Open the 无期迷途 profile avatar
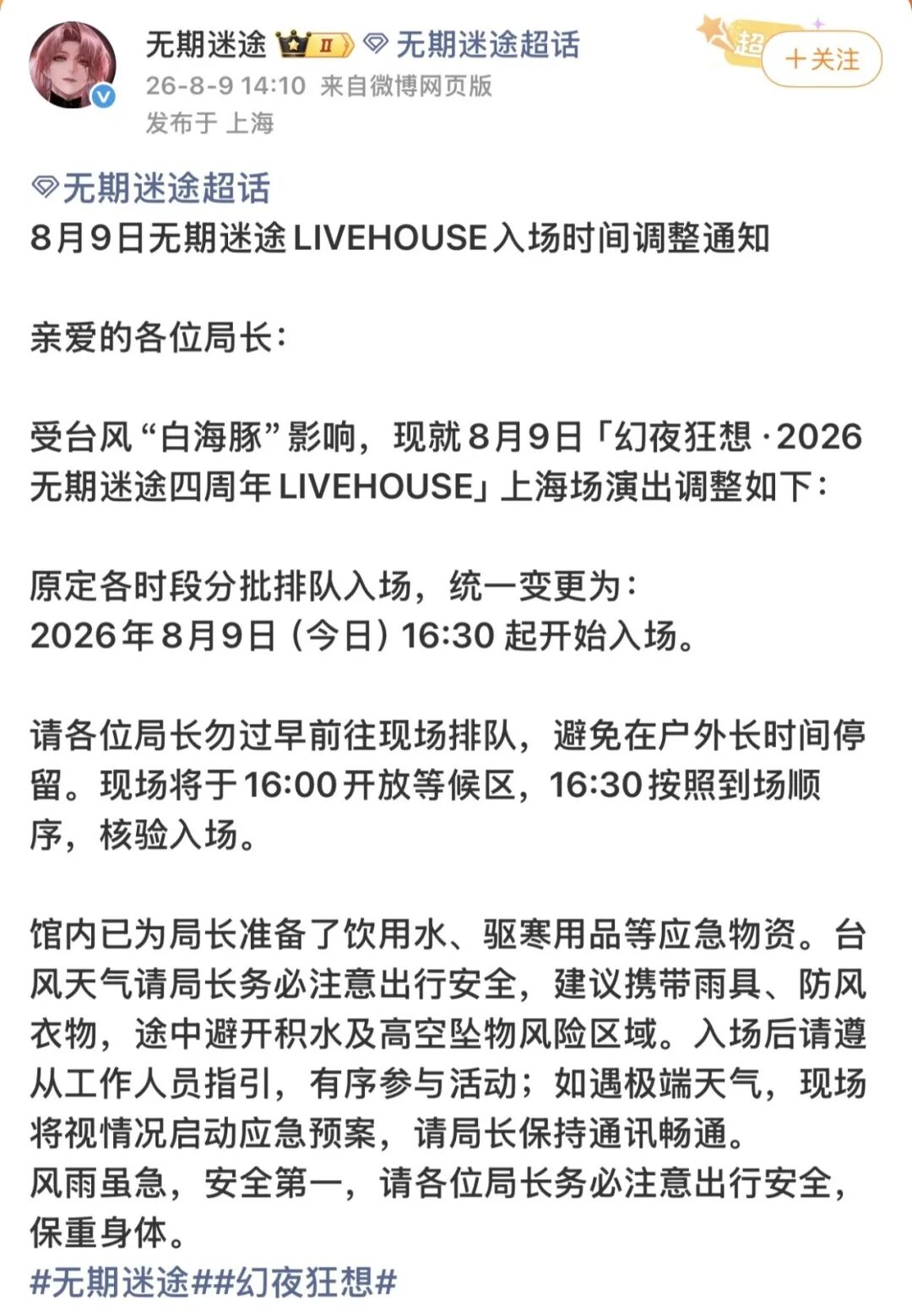912x1316 pixels. point(72,65)
